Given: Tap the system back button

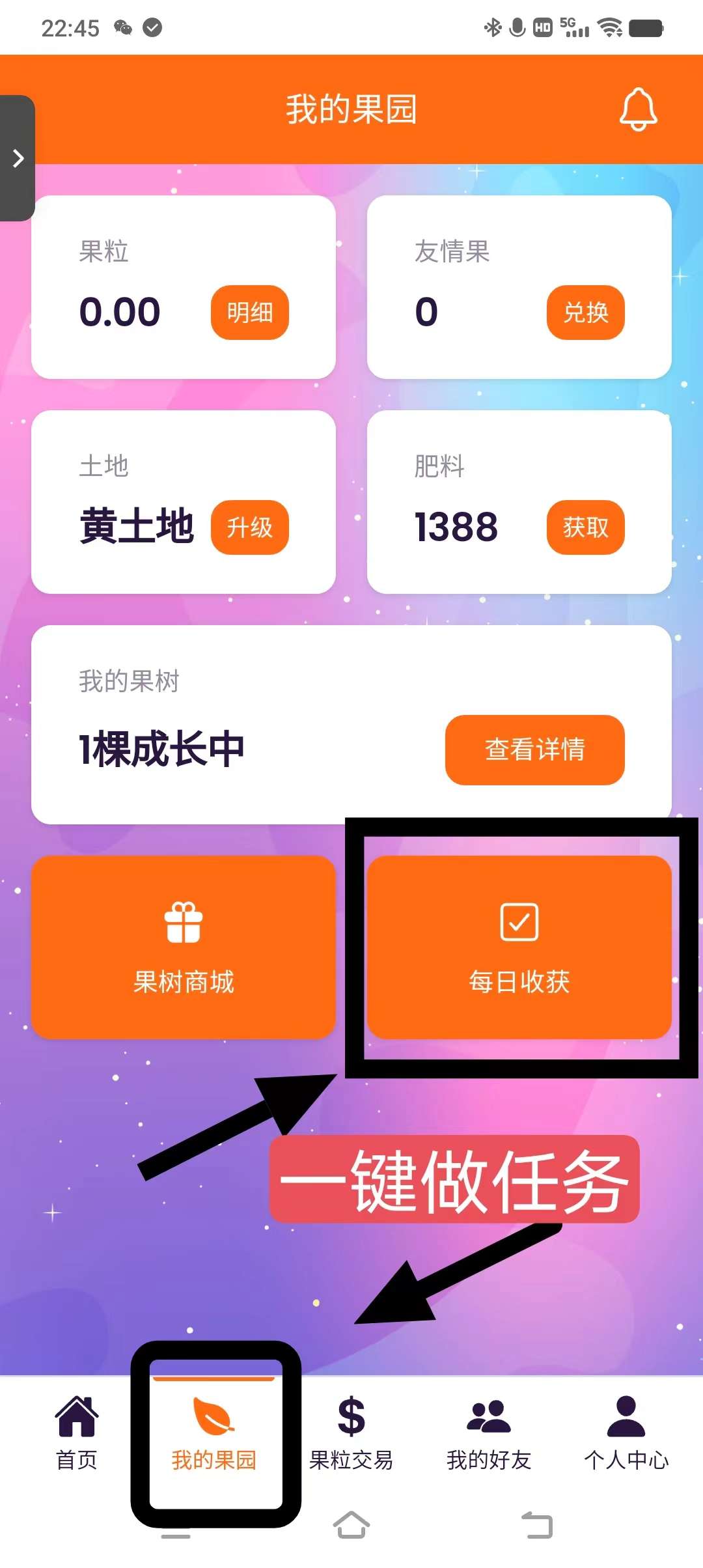Looking at the screenshot, I should point(538,1525).
